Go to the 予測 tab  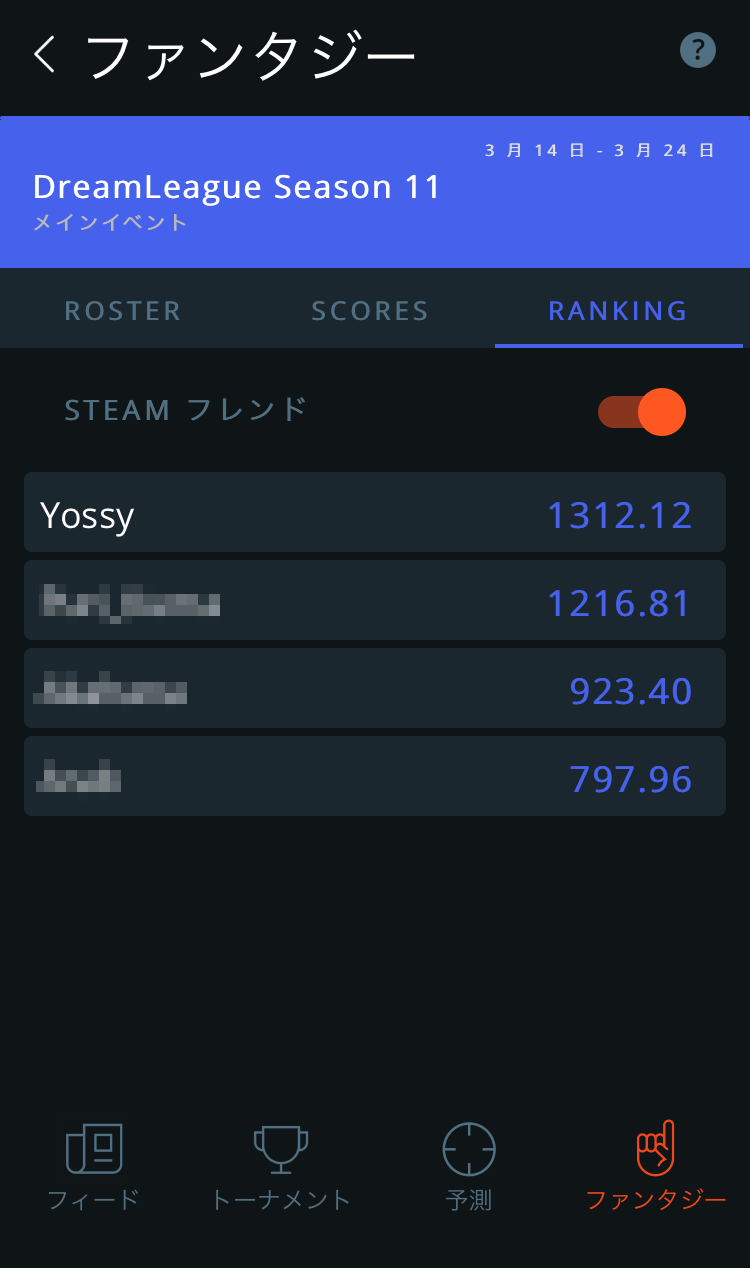click(x=469, y=1166)
